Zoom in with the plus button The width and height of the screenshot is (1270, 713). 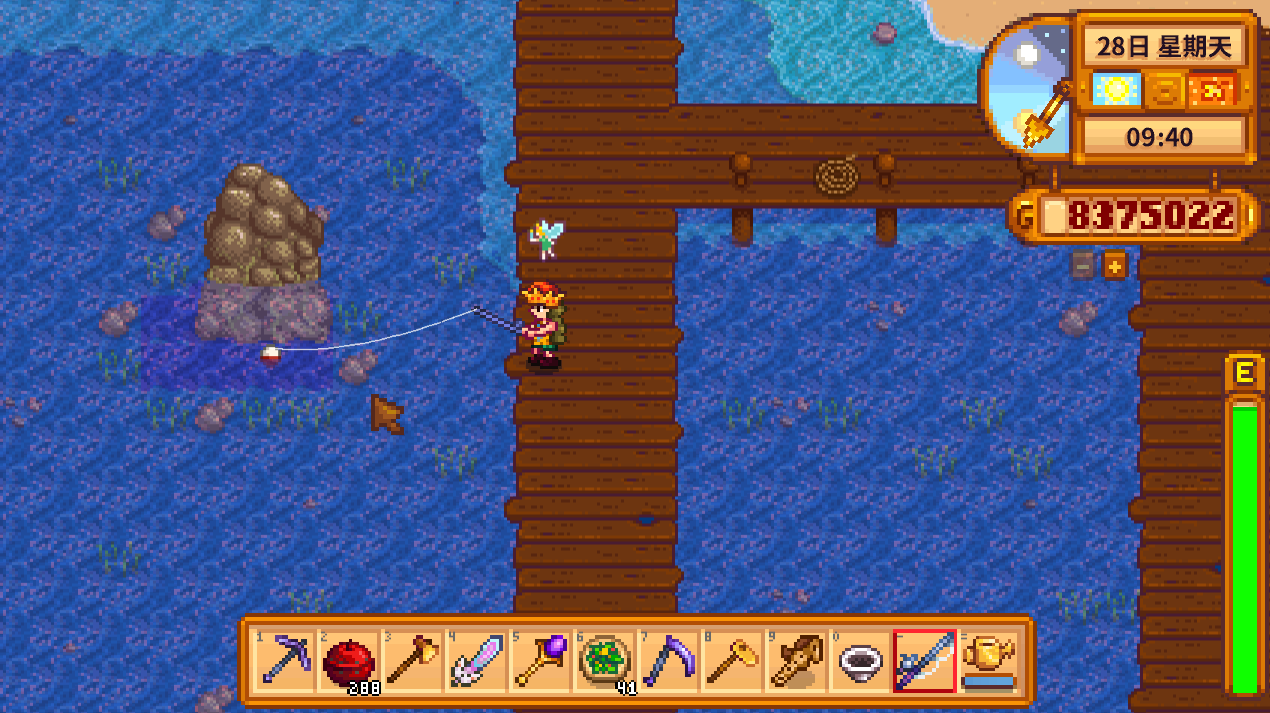pyautogui.click(x=1114, y=266)
